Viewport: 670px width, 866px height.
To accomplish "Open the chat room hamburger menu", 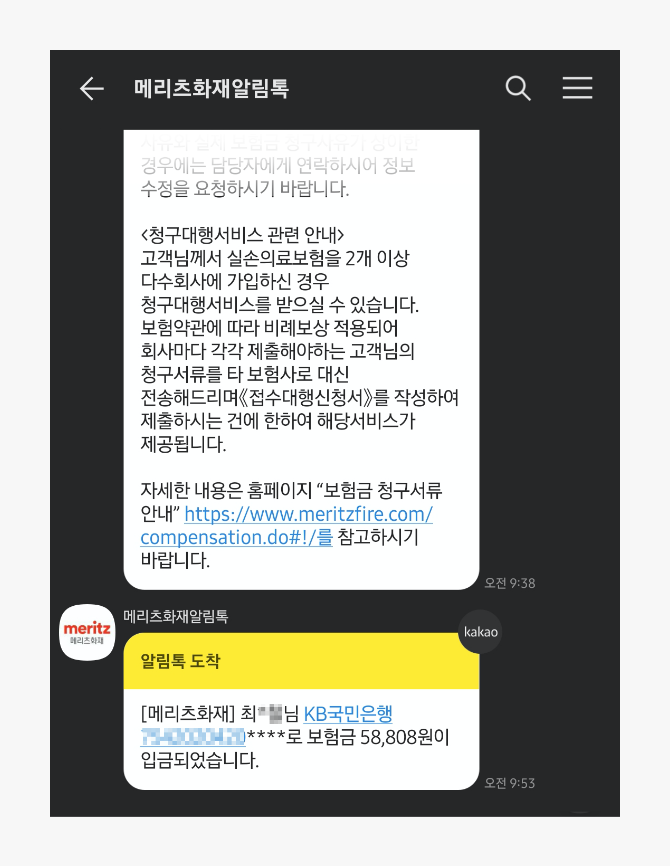I will point(577,88).
